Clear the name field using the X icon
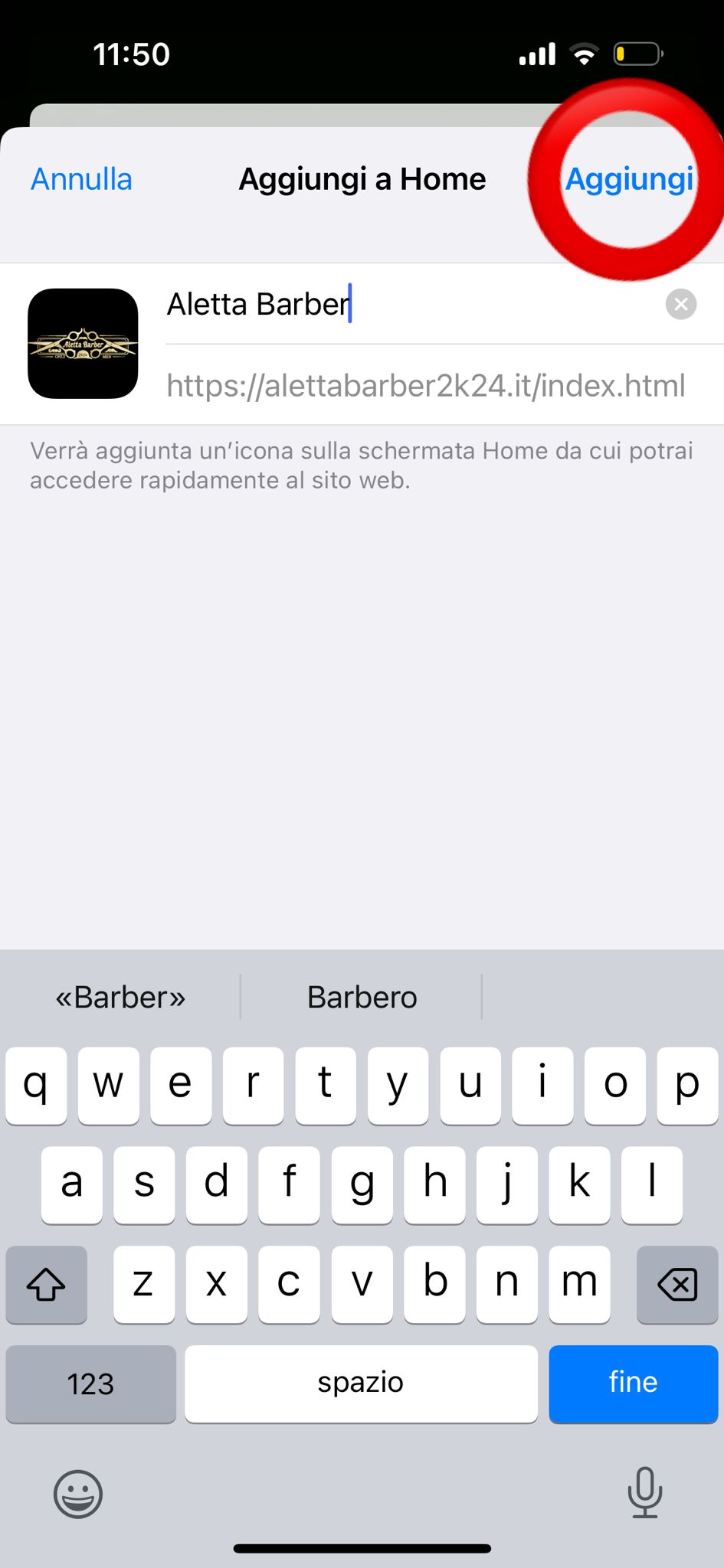The width and height of the screenshot is (724, 1568). (680, 304)
